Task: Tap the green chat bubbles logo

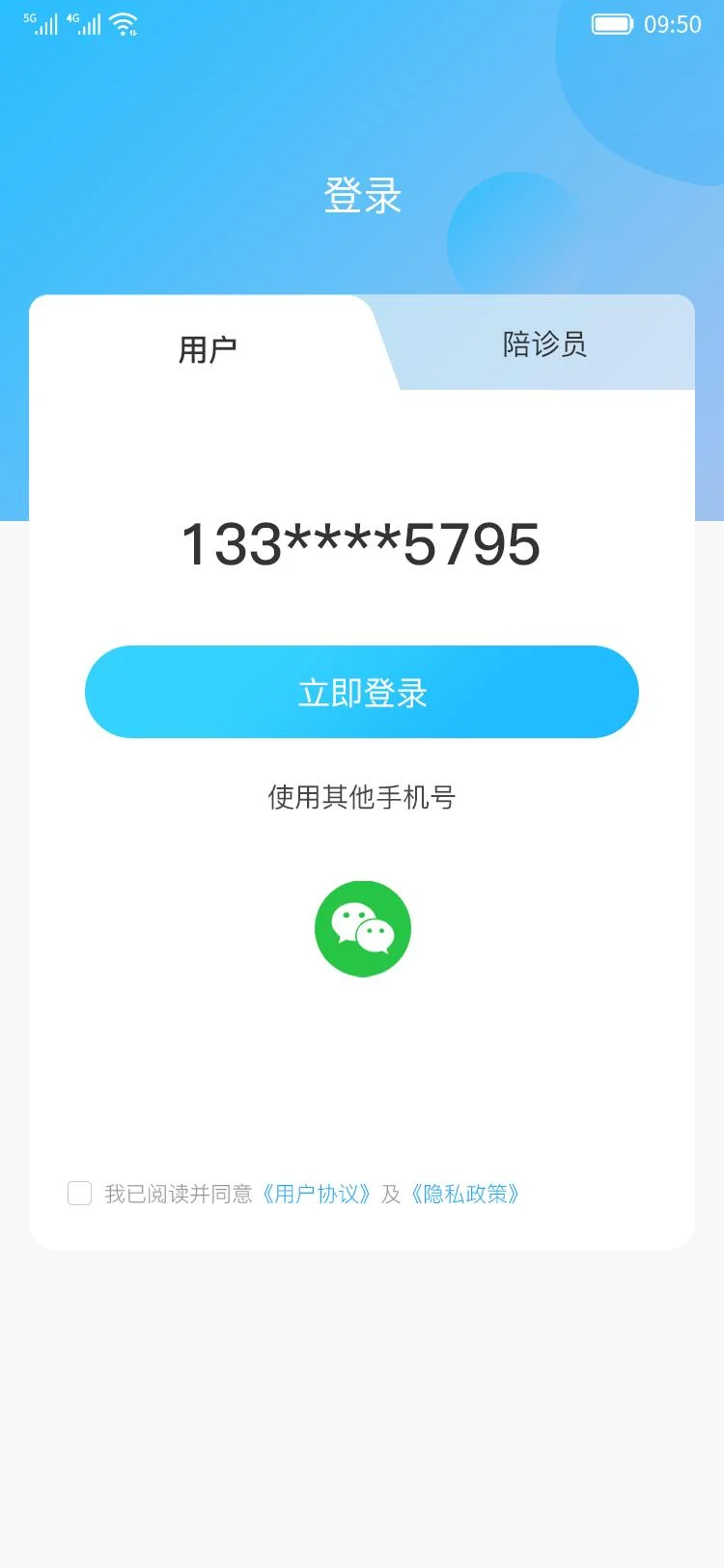Action: (362, 928)
